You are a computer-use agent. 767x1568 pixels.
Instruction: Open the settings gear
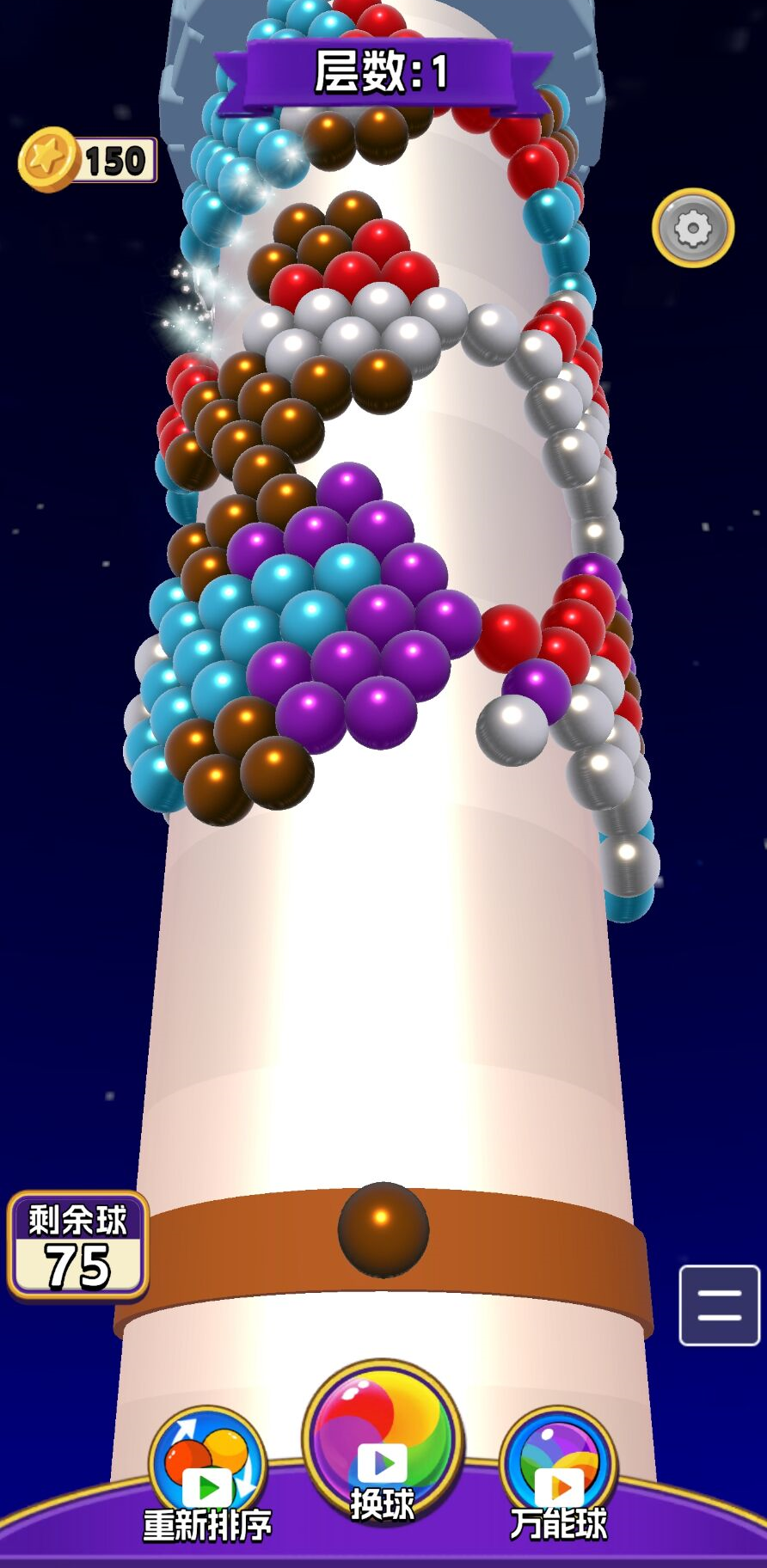click(693, 228)
